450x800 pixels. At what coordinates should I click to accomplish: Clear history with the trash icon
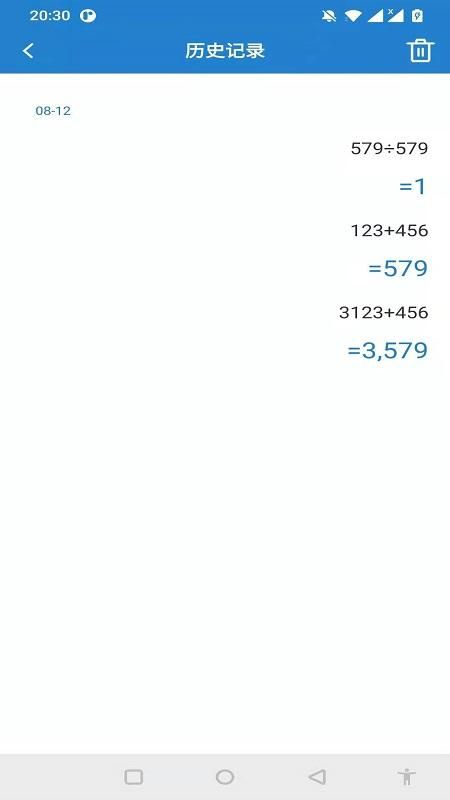(420, 51)
